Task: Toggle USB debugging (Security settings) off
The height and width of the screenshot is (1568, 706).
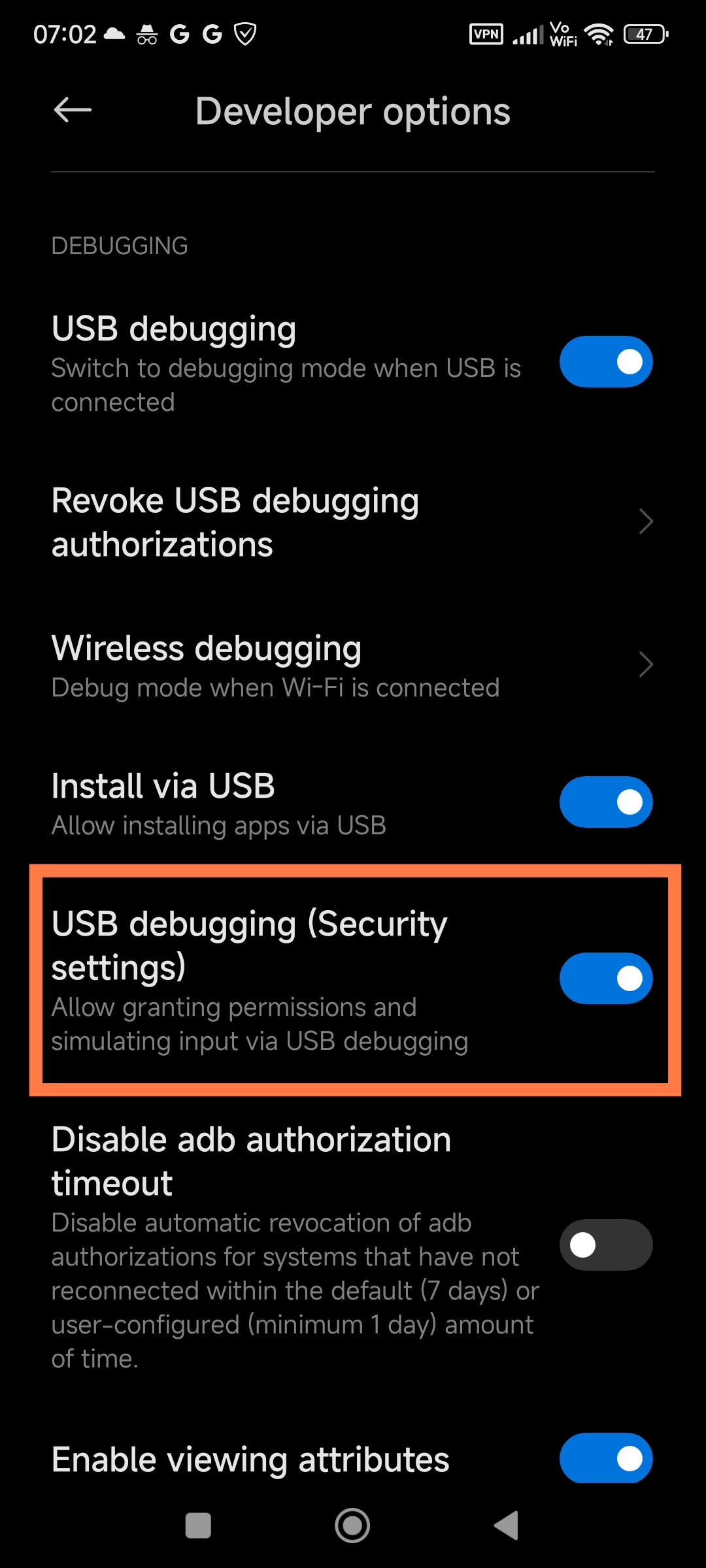Action: coord(606,978)
